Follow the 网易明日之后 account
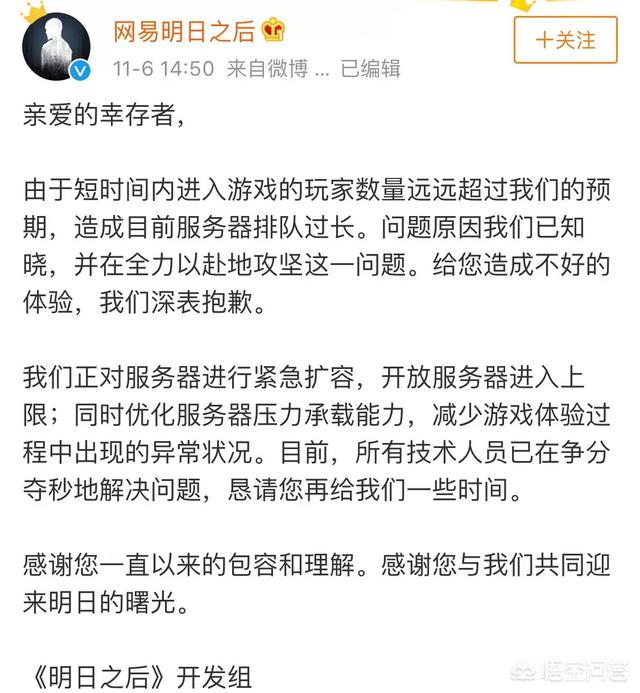Image resolution: width=640 pixels, height=693 pixels. point(565,40)
